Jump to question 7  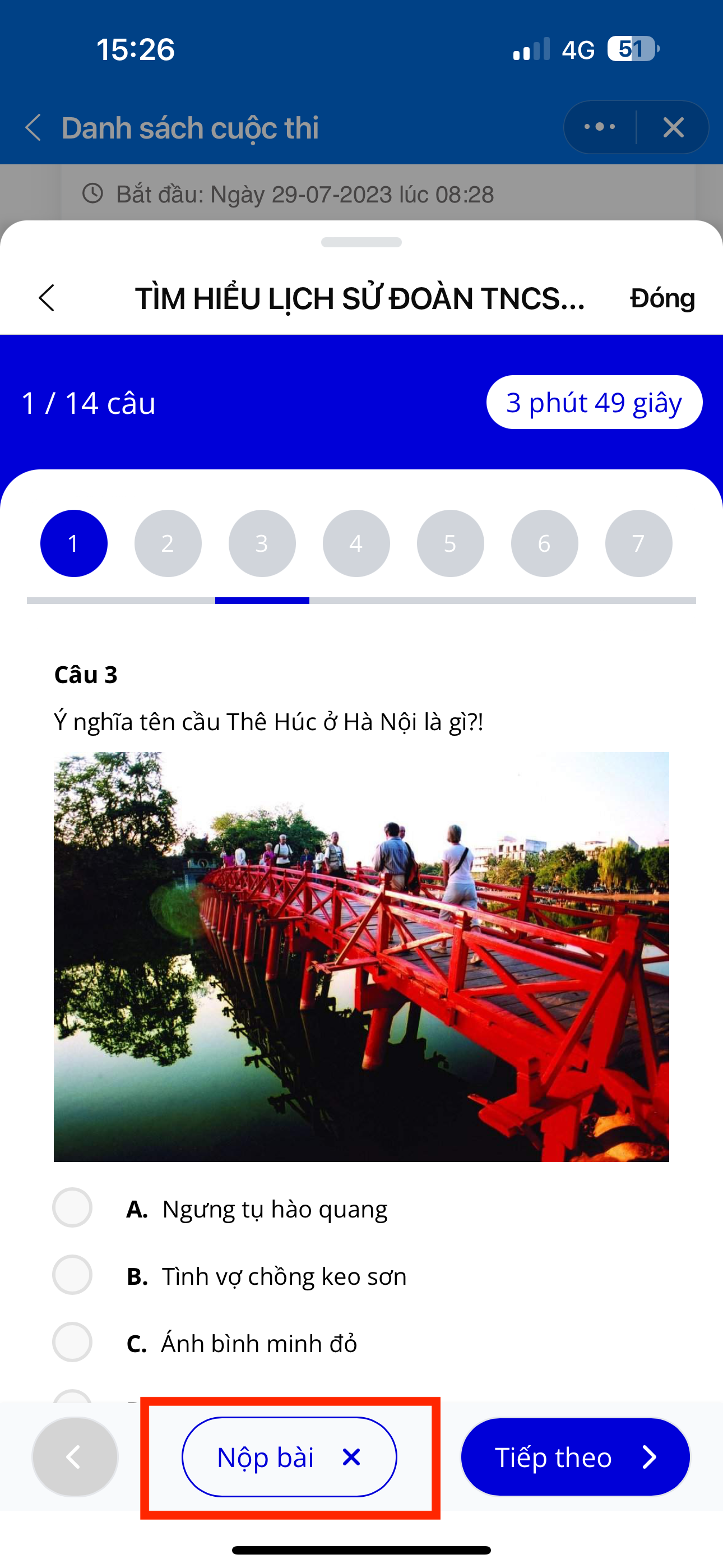point(638,543)
